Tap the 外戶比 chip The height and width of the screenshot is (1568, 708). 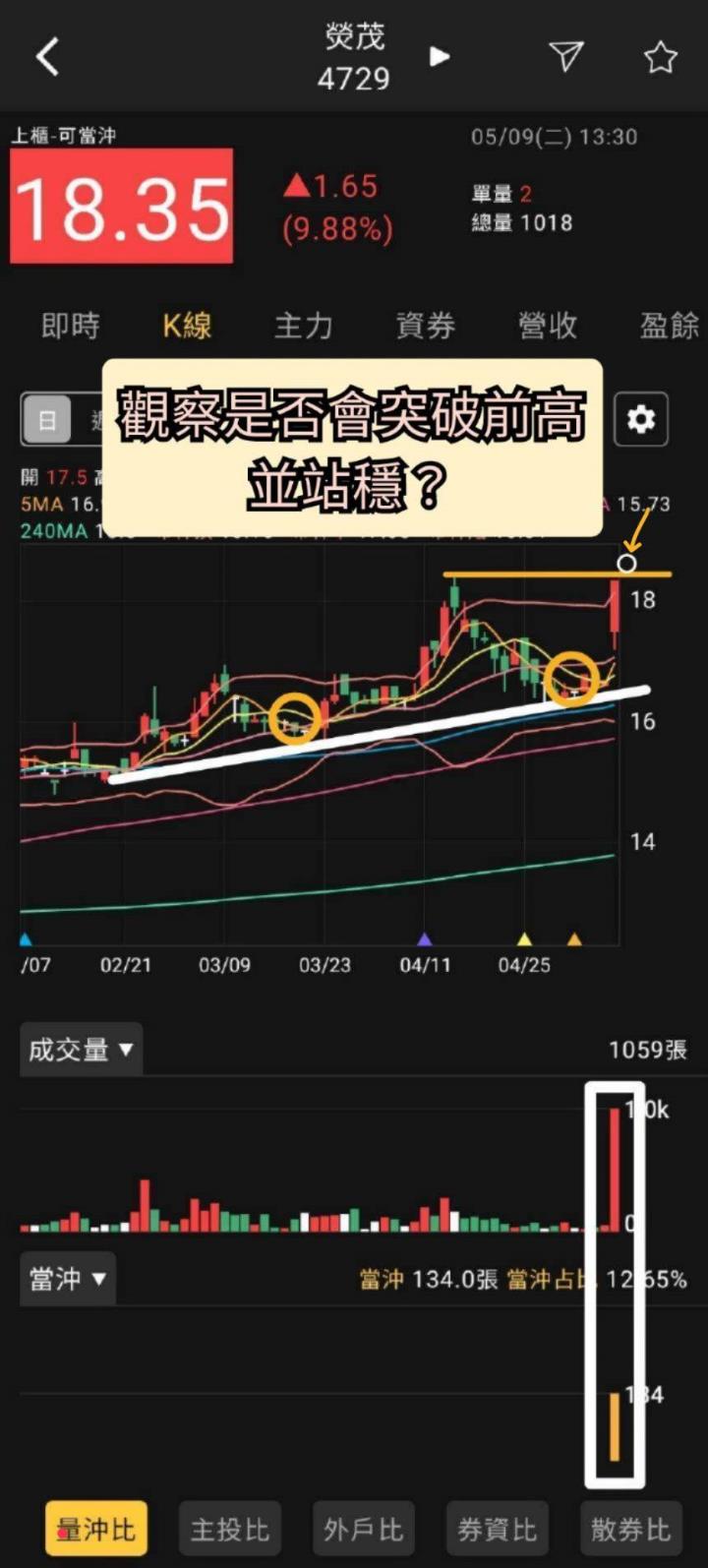click(x=364, y=1530)
